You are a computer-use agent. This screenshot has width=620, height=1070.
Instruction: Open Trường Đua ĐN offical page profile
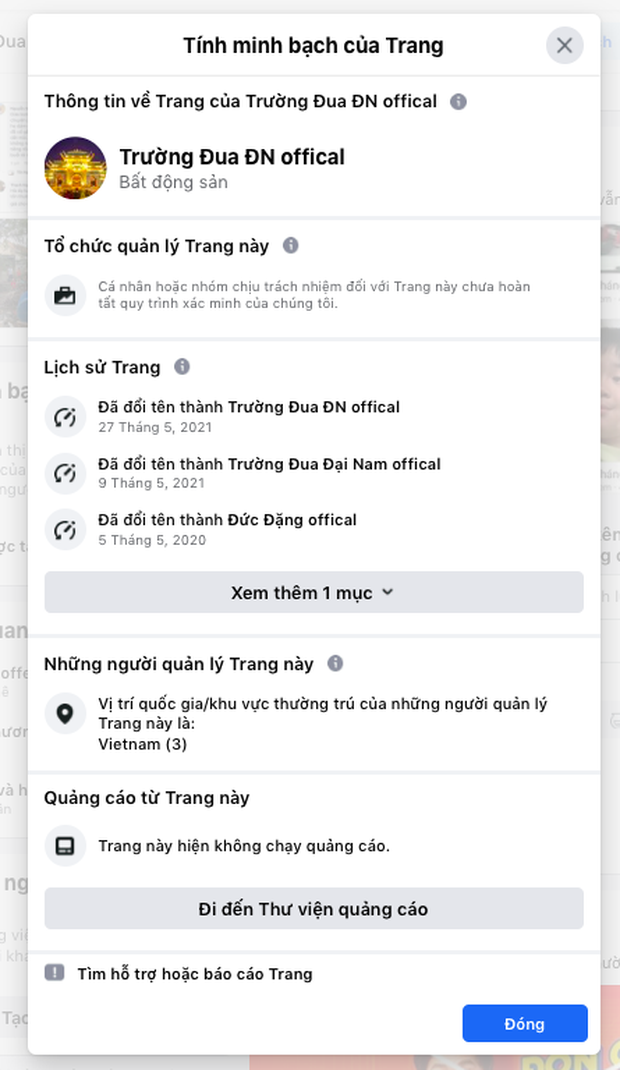tap(231, 157)
